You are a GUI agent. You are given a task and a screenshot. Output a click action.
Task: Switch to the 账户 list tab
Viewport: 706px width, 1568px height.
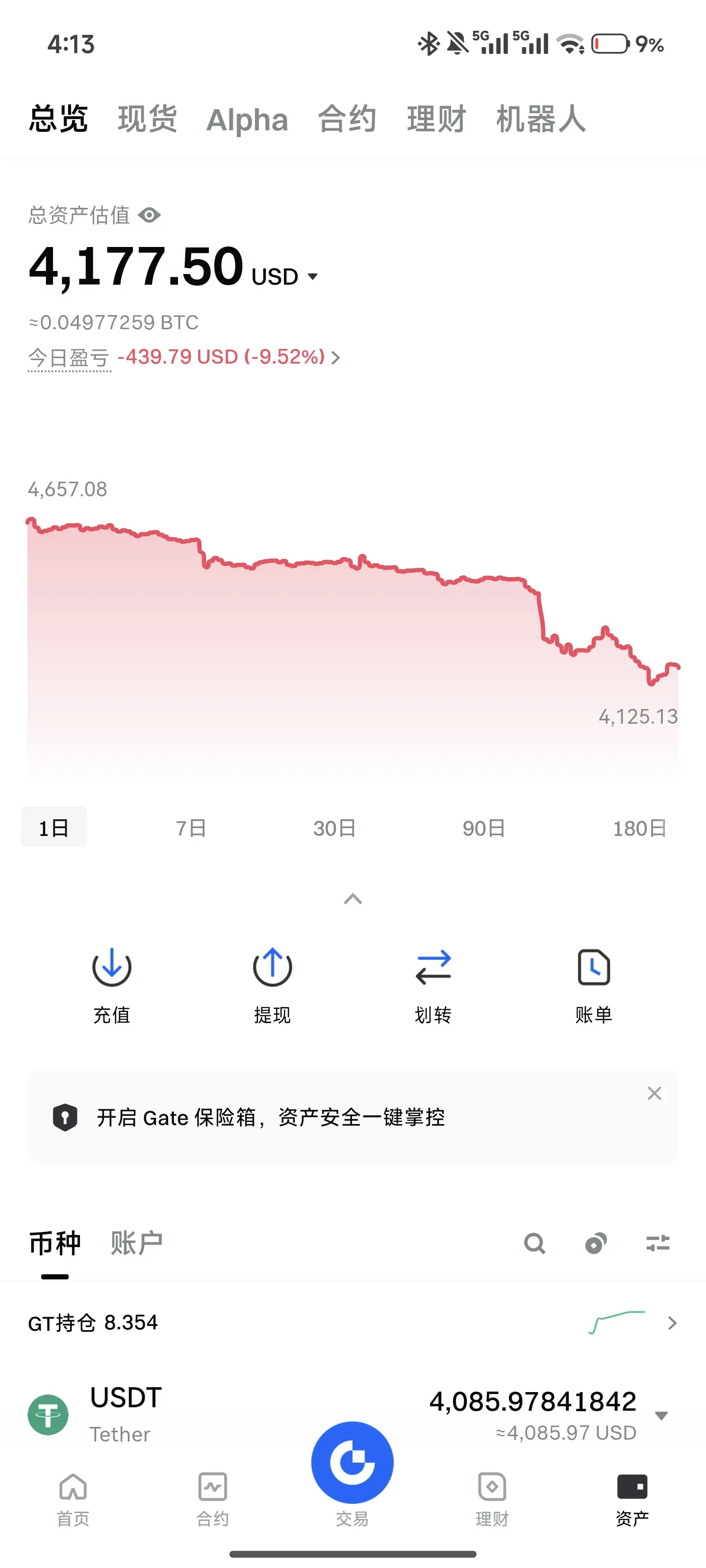136,1243
